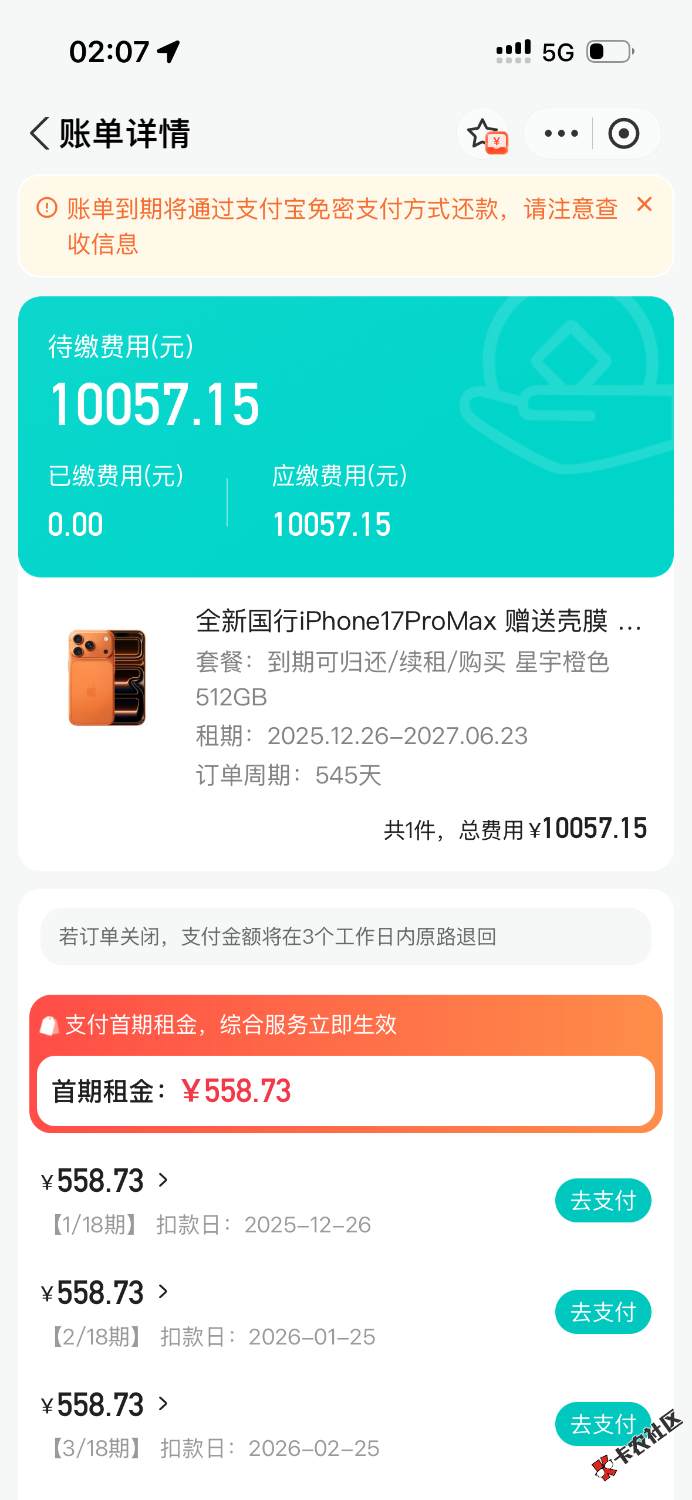The image size is (692, 1500).
Task: Select 去支付 on the 3/18期 installment
Action: pos(602,1423)
